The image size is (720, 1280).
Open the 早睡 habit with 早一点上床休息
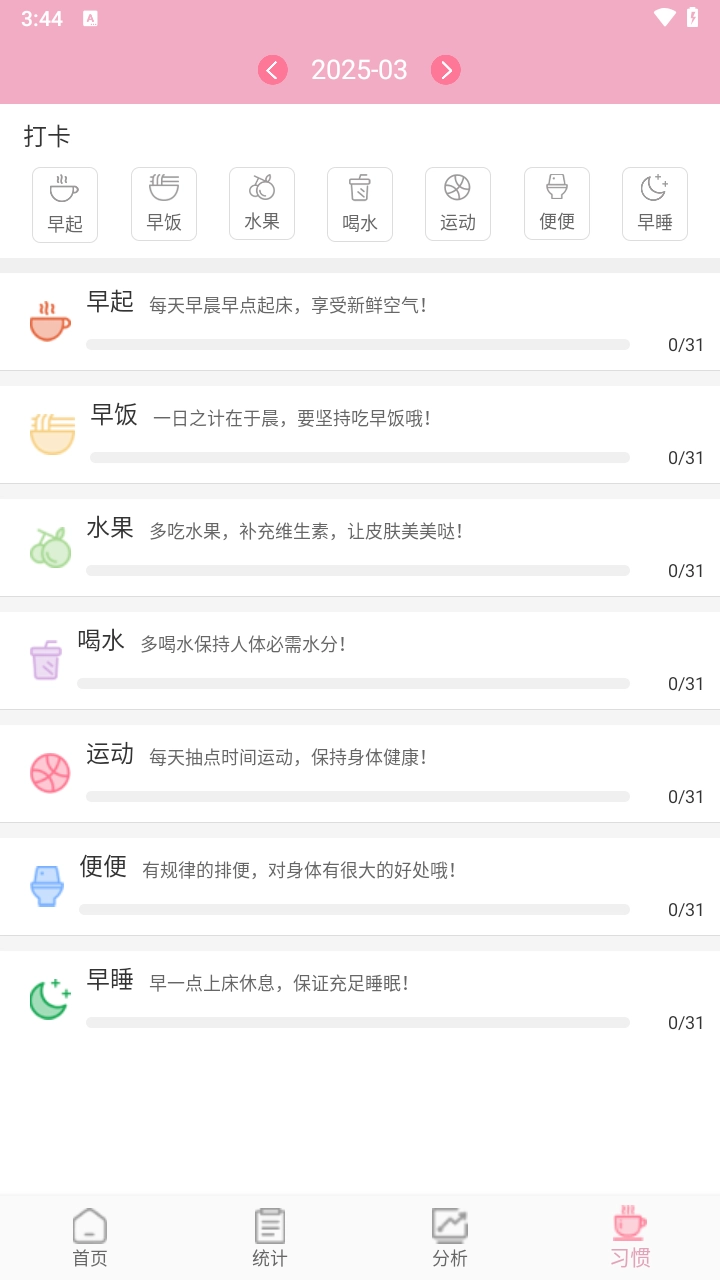[360, 1000]
